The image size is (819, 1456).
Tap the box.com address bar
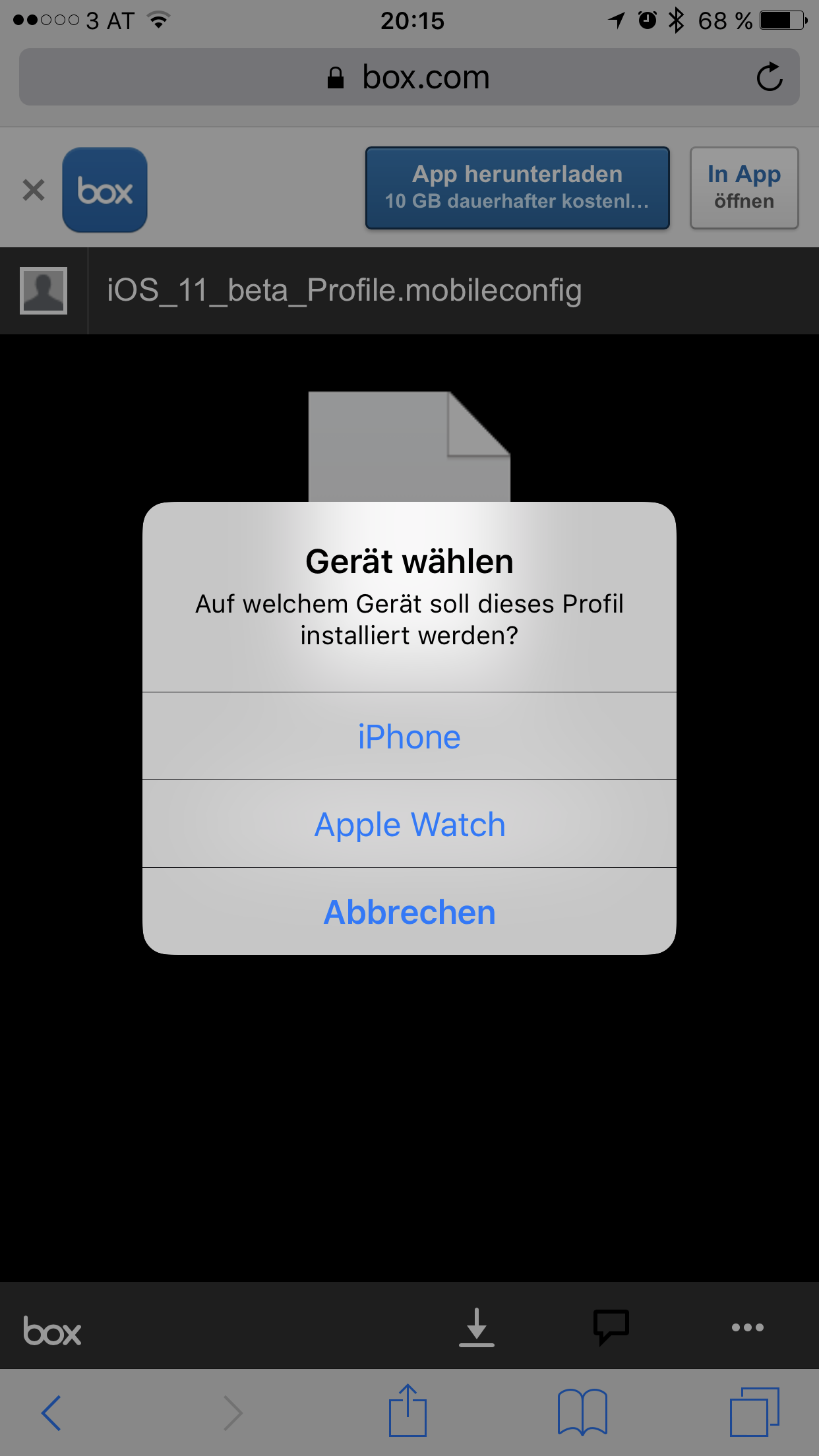(x=409, y=77)
